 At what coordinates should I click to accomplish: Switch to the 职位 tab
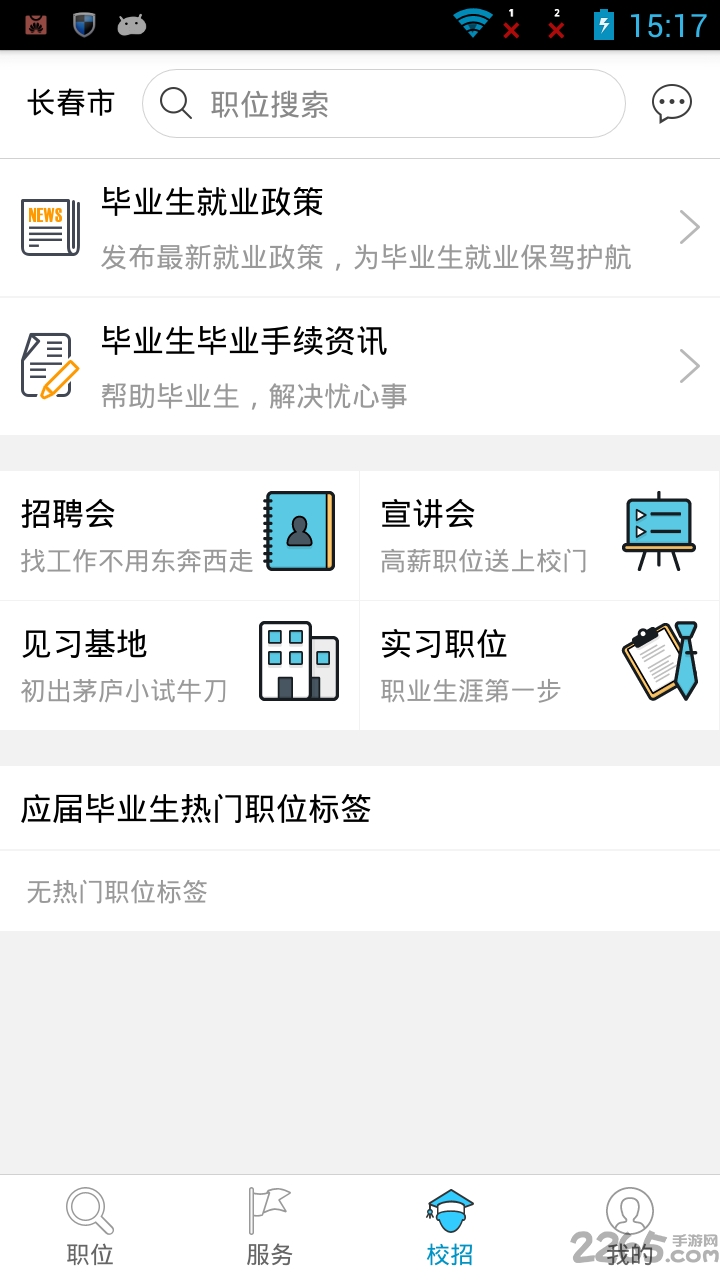pyautogui.click(x=88, y=1225)
